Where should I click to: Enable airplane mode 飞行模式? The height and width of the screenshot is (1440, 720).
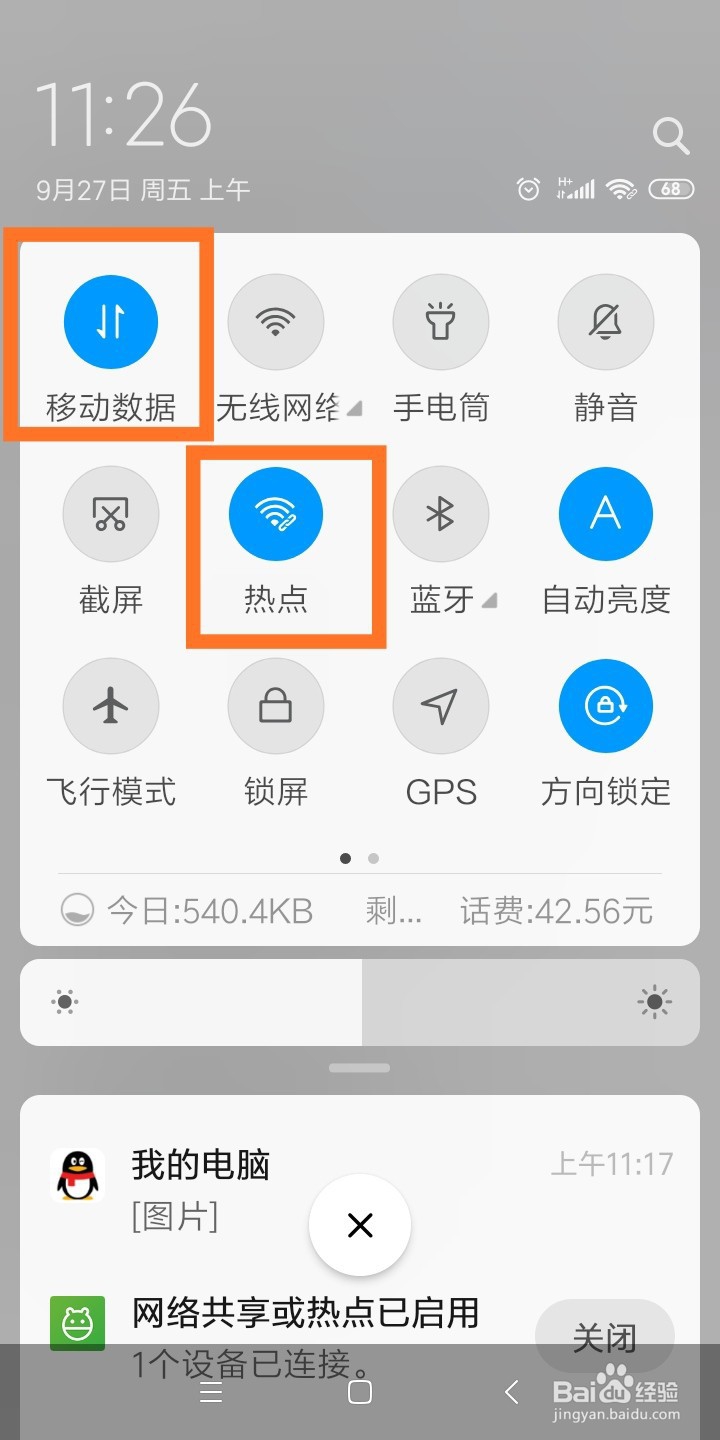(110, 705)
